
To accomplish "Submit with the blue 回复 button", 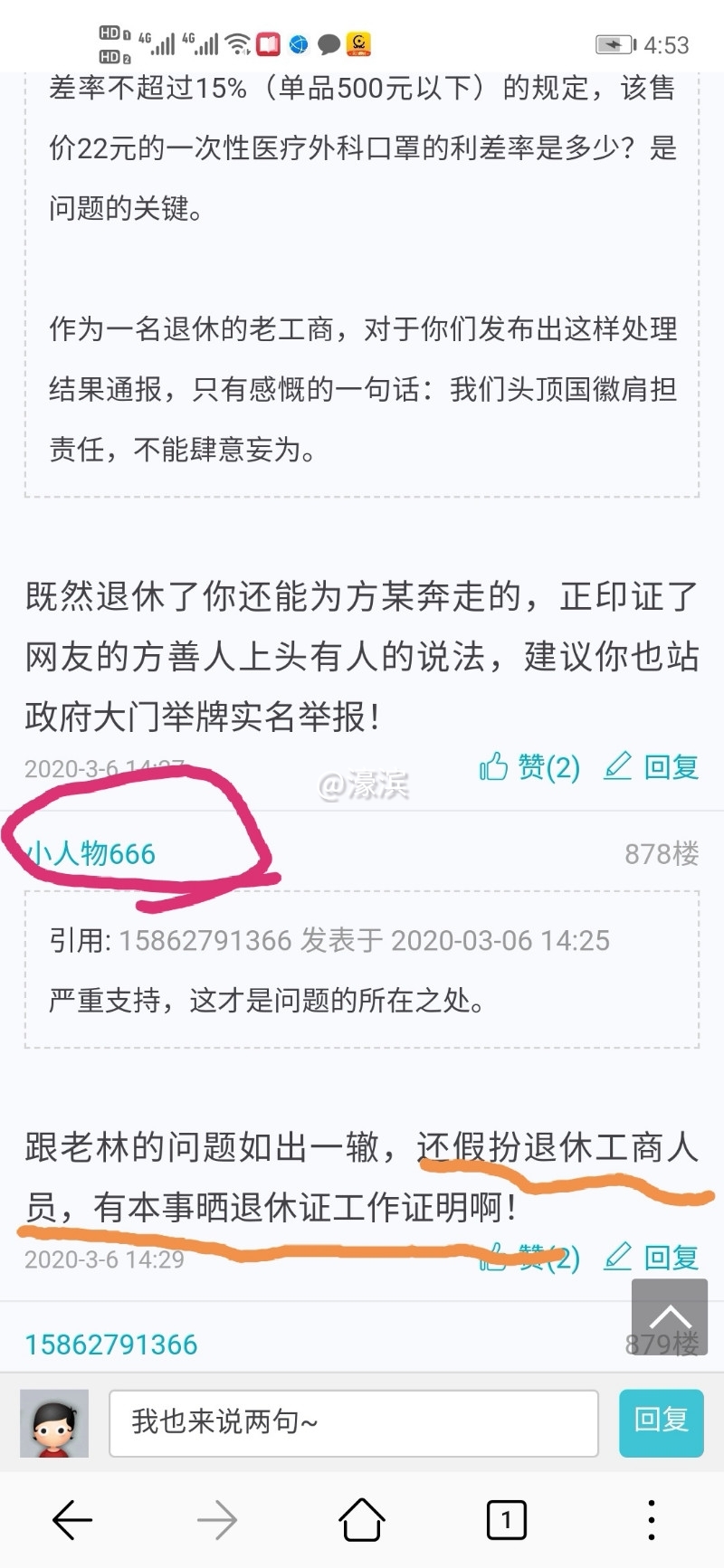I will pos(661,1422).
